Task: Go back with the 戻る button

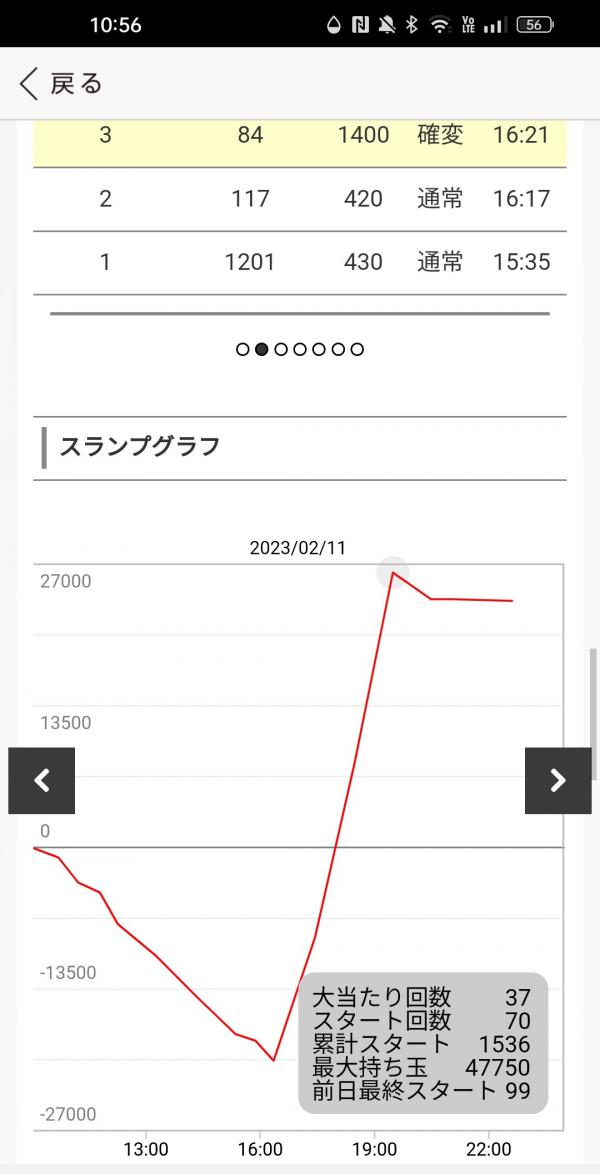Action: tap(60, 83)
